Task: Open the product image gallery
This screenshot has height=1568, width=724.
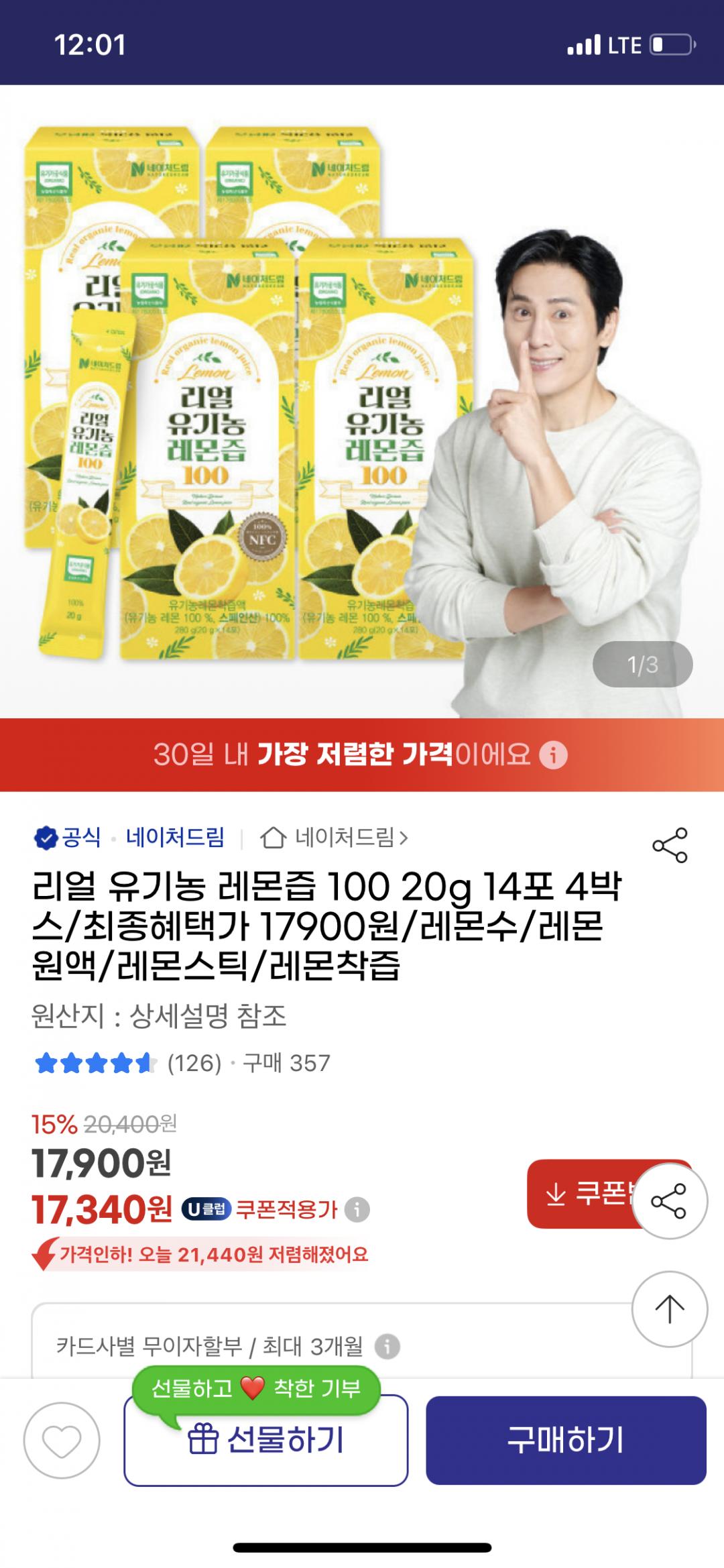Action: pyautogui.click(x=362, y=402)
